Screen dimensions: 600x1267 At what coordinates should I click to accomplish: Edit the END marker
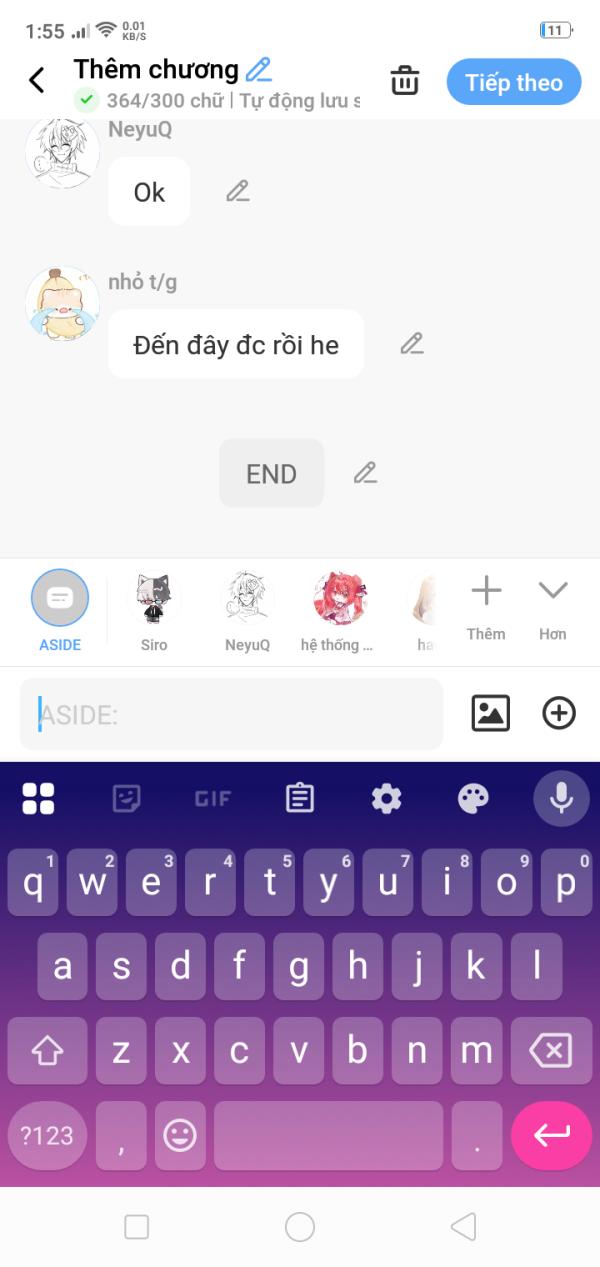(366, 473)
